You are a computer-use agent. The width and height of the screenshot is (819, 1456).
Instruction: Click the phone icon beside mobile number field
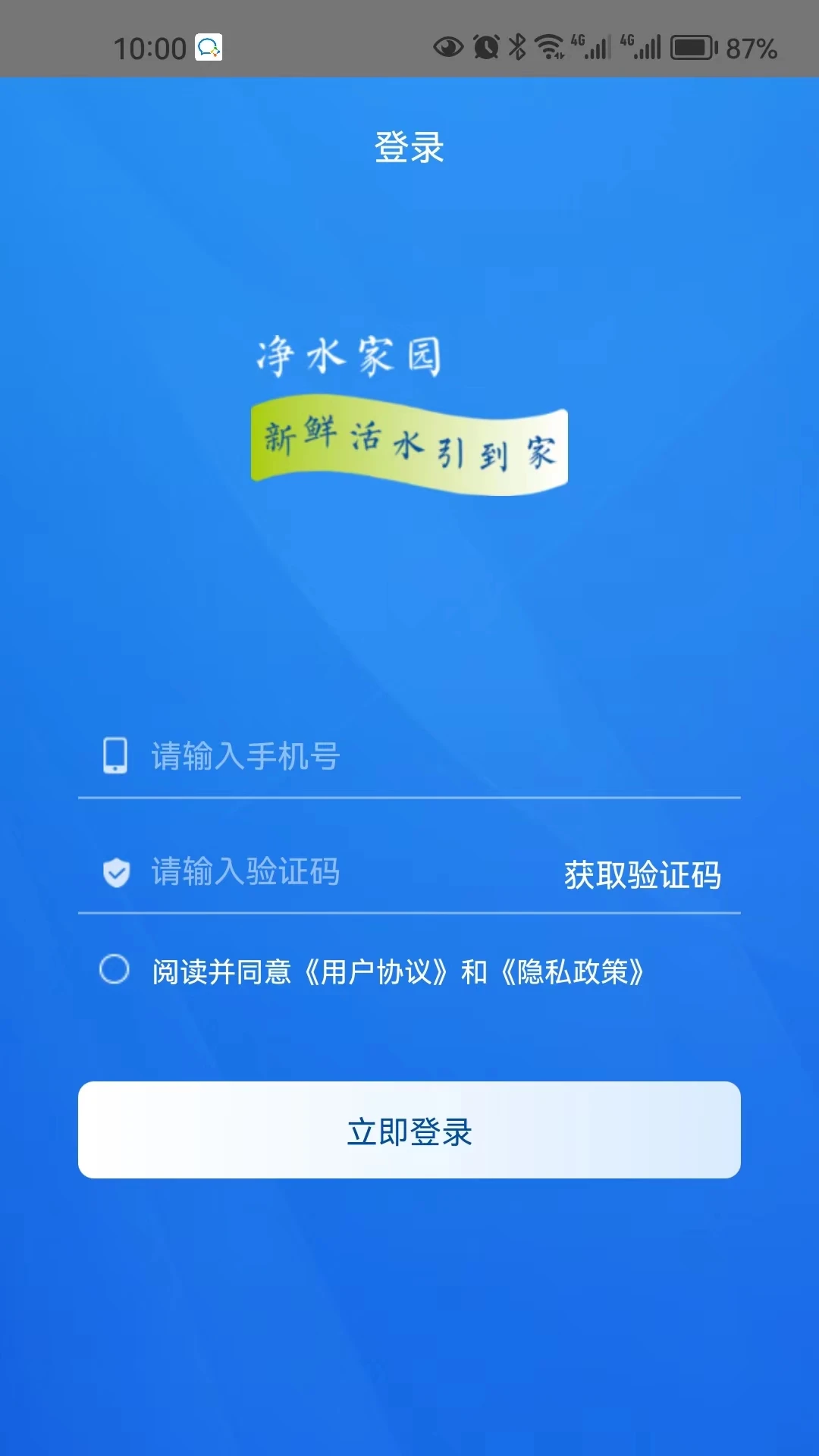point(114,755)
